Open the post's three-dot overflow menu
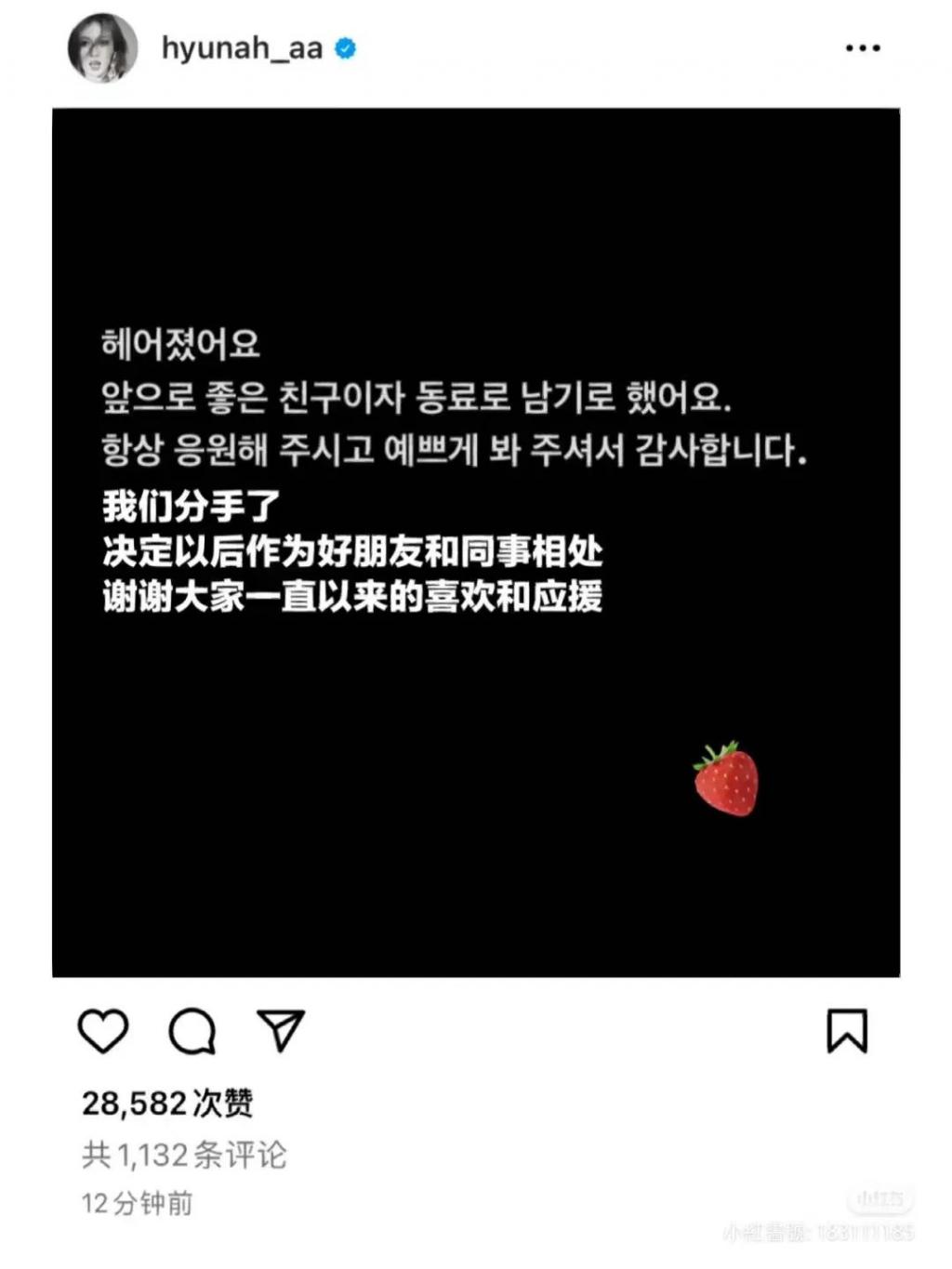The image size is (952, 1269). point(862,48)
